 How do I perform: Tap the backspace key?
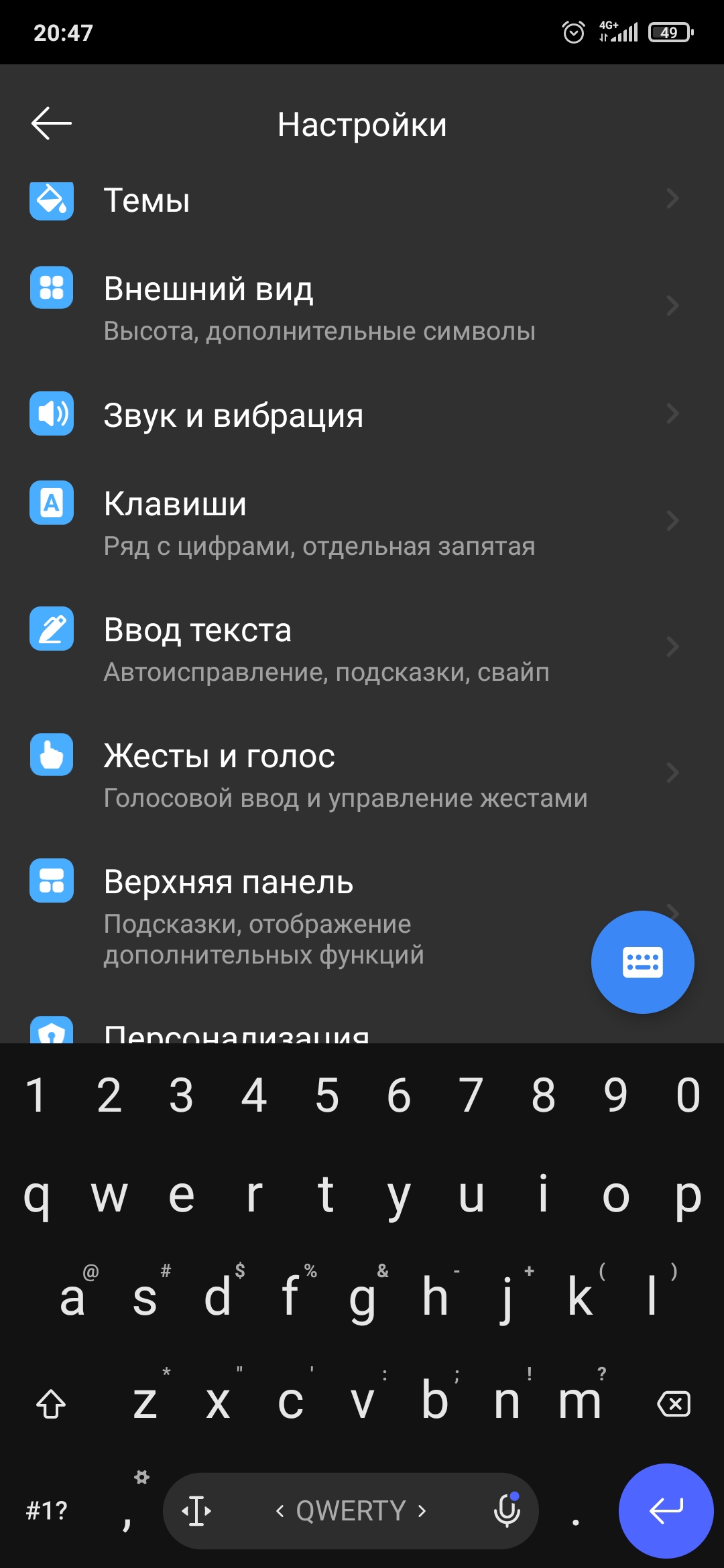pos(674,1403)
